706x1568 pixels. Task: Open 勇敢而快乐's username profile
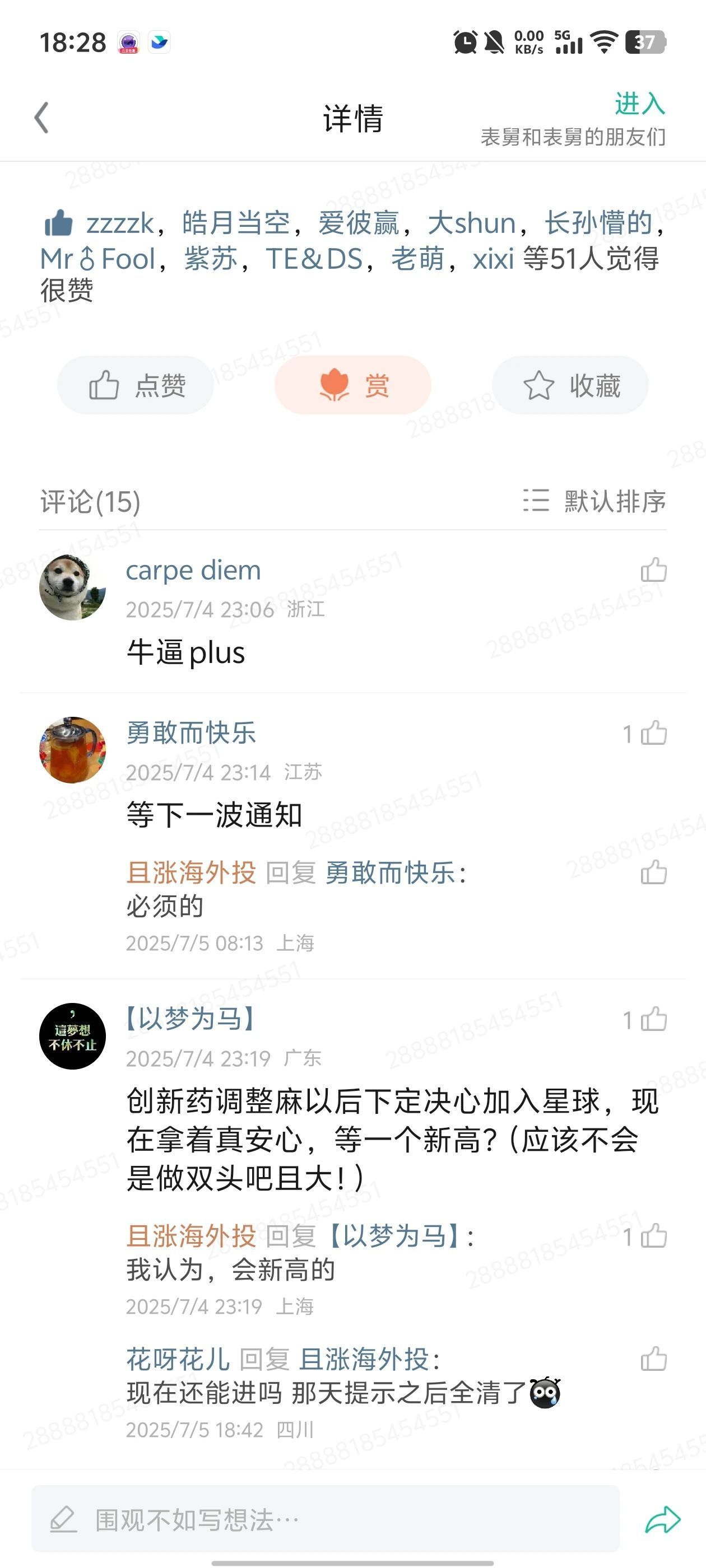pos(191,732)
